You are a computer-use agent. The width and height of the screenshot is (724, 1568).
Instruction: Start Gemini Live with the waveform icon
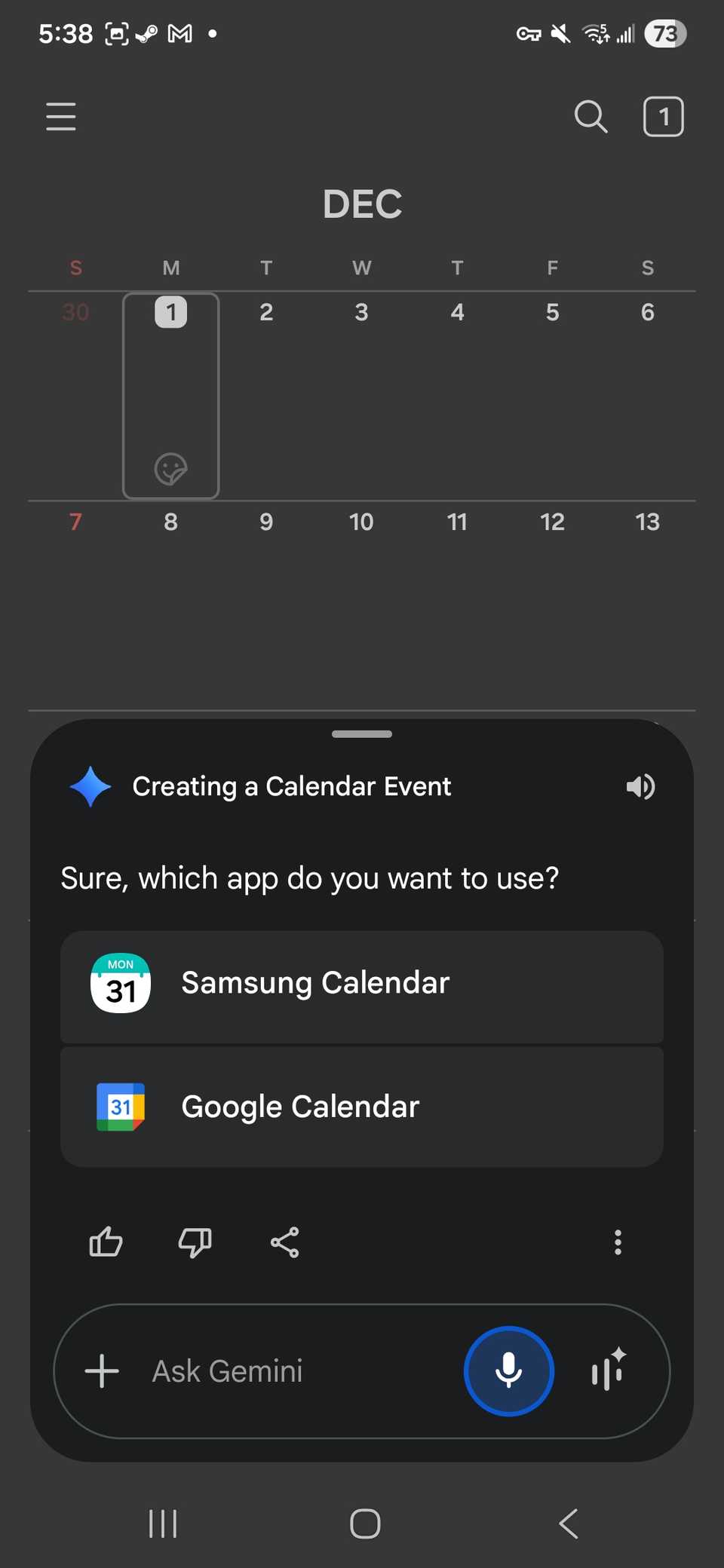pos(607,1371)
